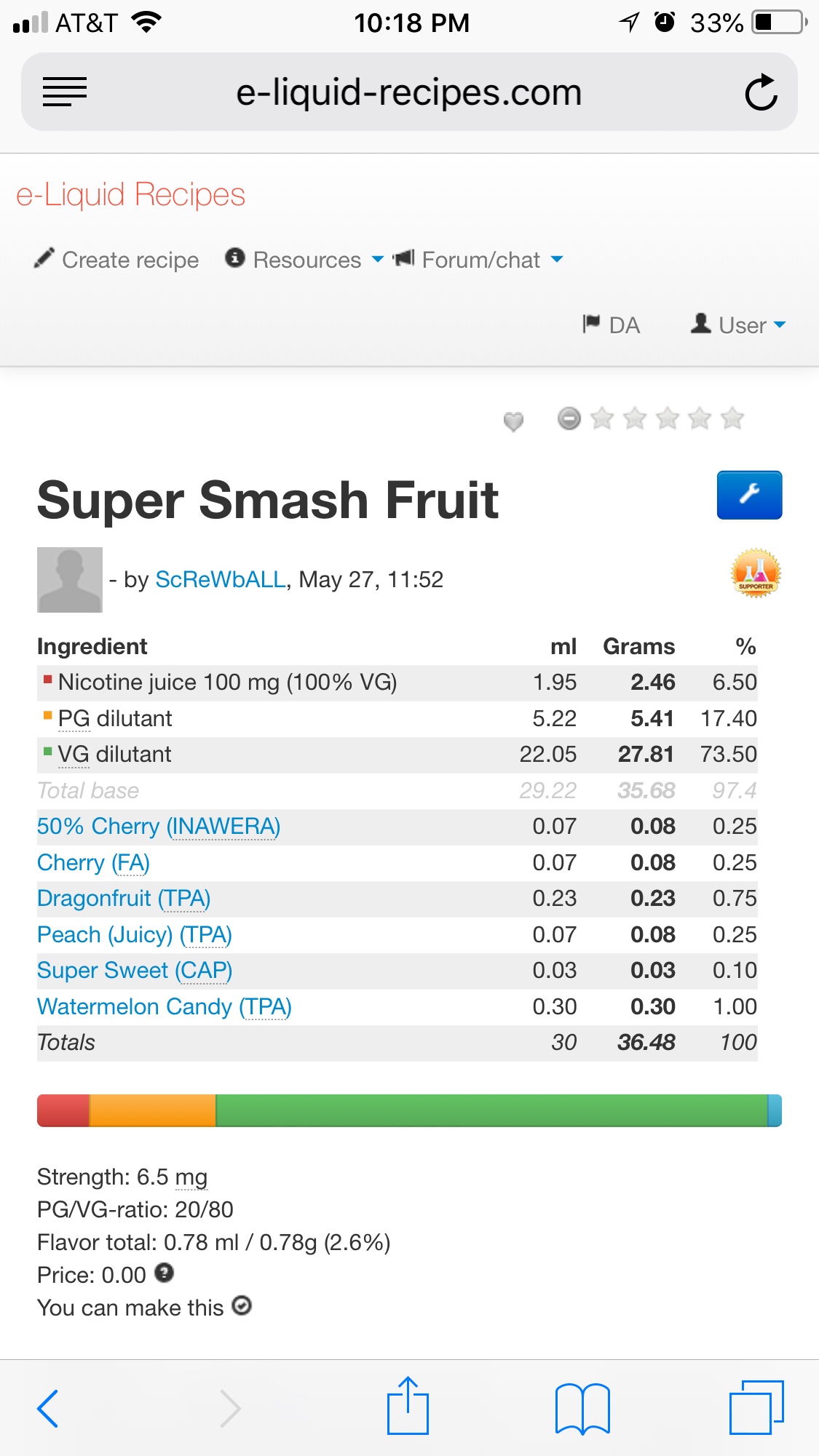Screen dimensions: 819x1456
Task: Tap the blue wrench adapt button
Action: [x=749, y=495]
